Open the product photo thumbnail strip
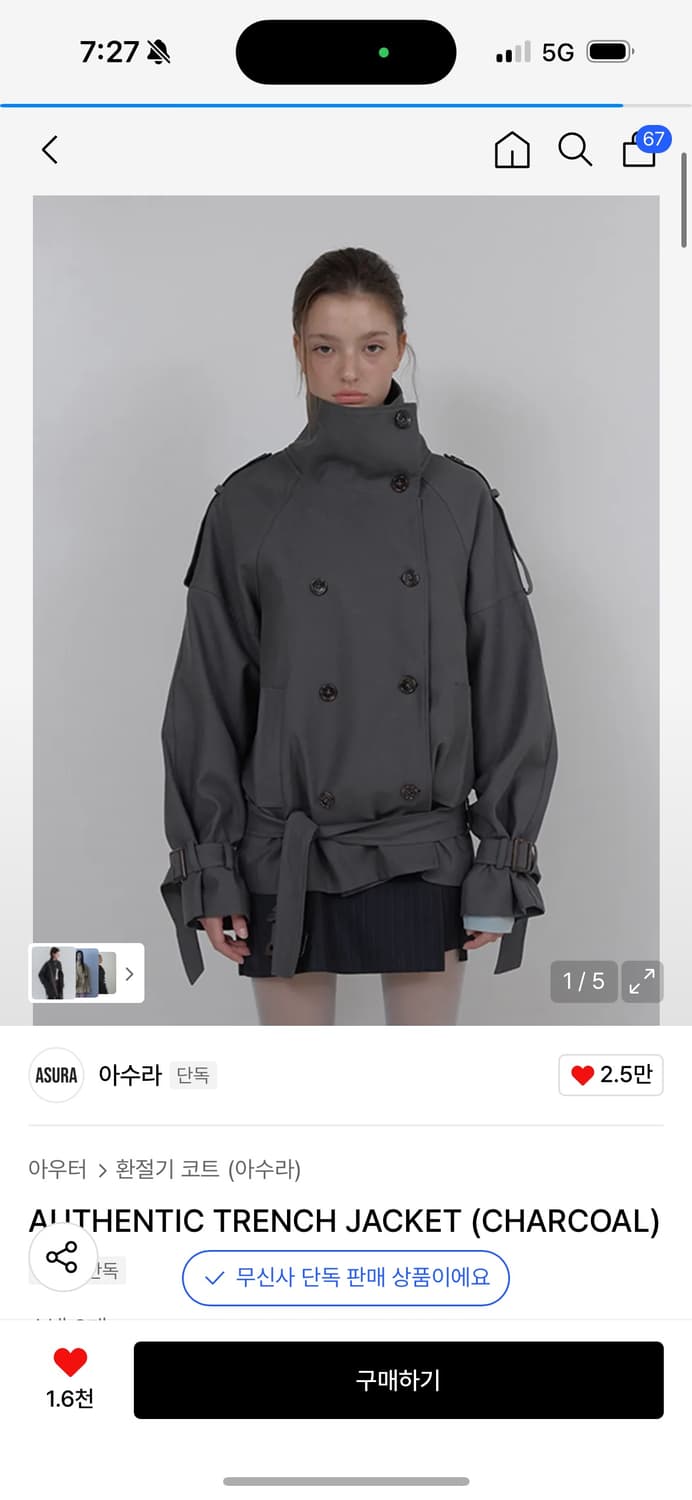 (x=87, y=973)
